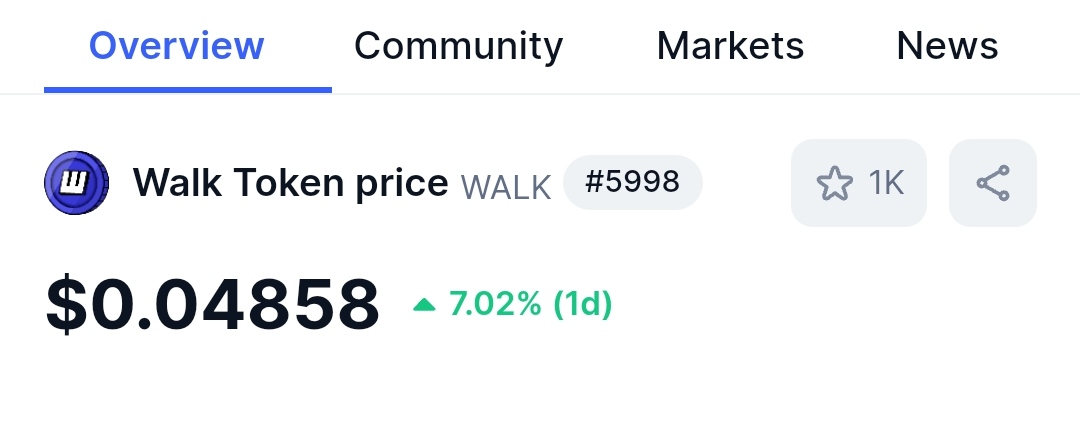1080x440 pixels.
Task: Go to the News tab
Action: (x=947, y=46)
